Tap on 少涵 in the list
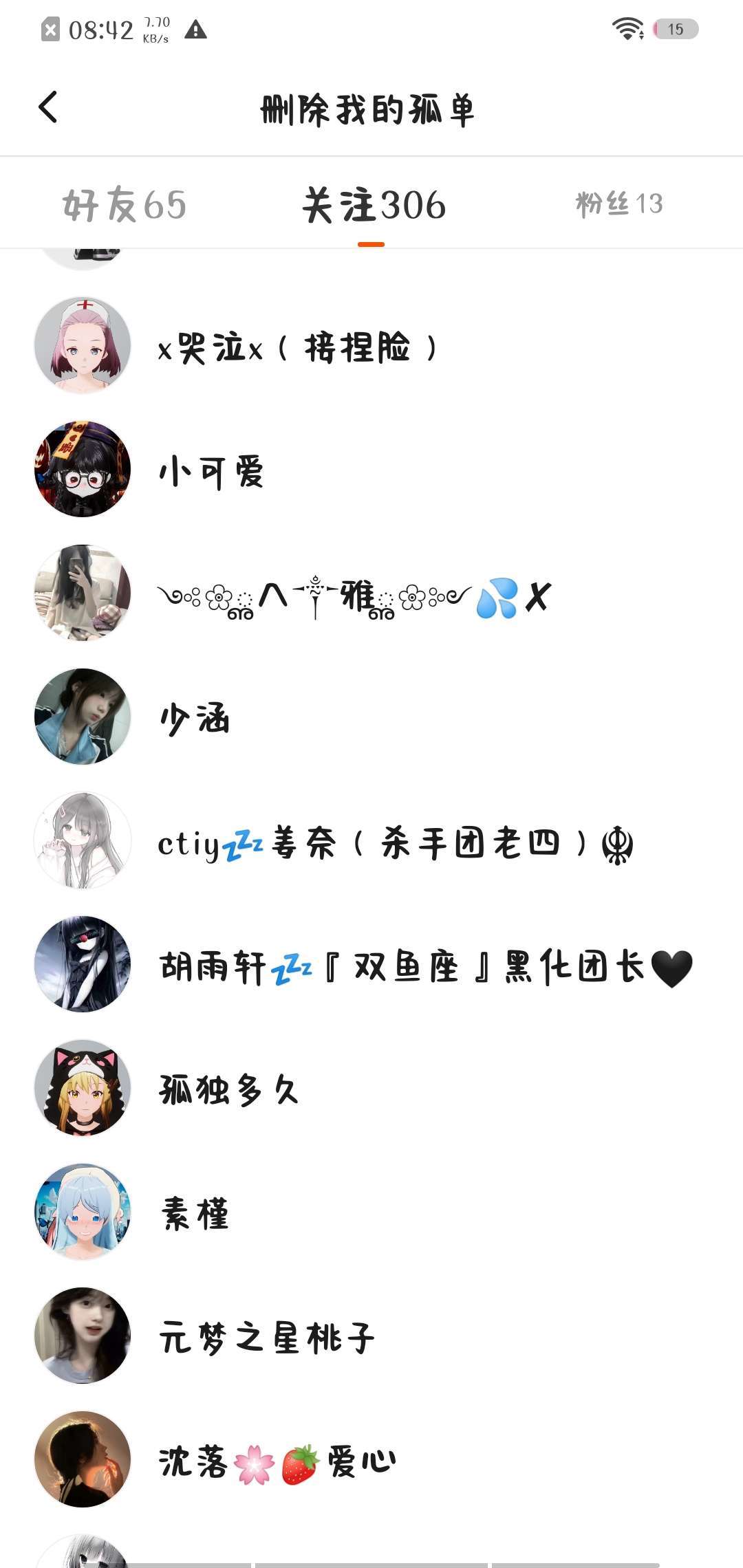This screenshot has width=743, height=1568. coord(195,719)
